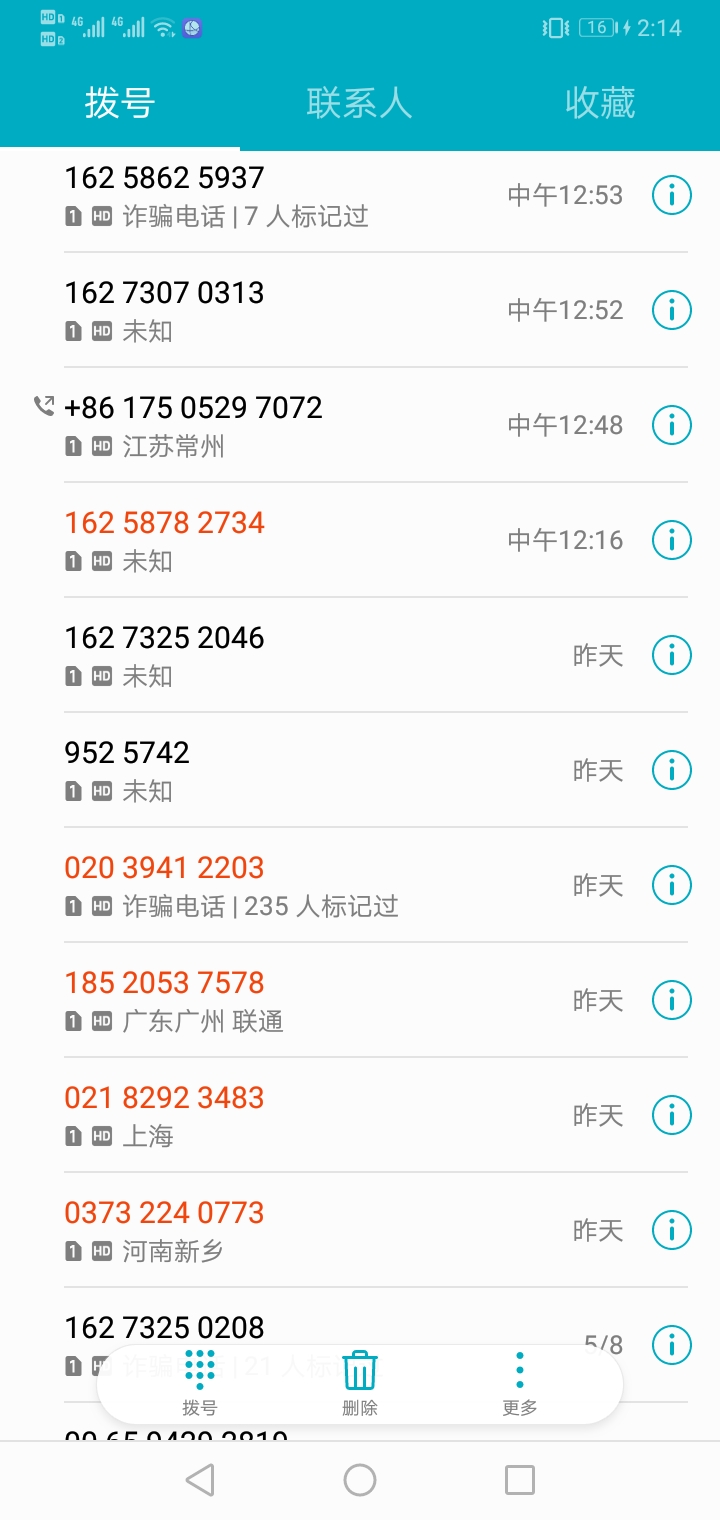Call the 河南新乡 number 0373 224 0773

[330, 1230]
